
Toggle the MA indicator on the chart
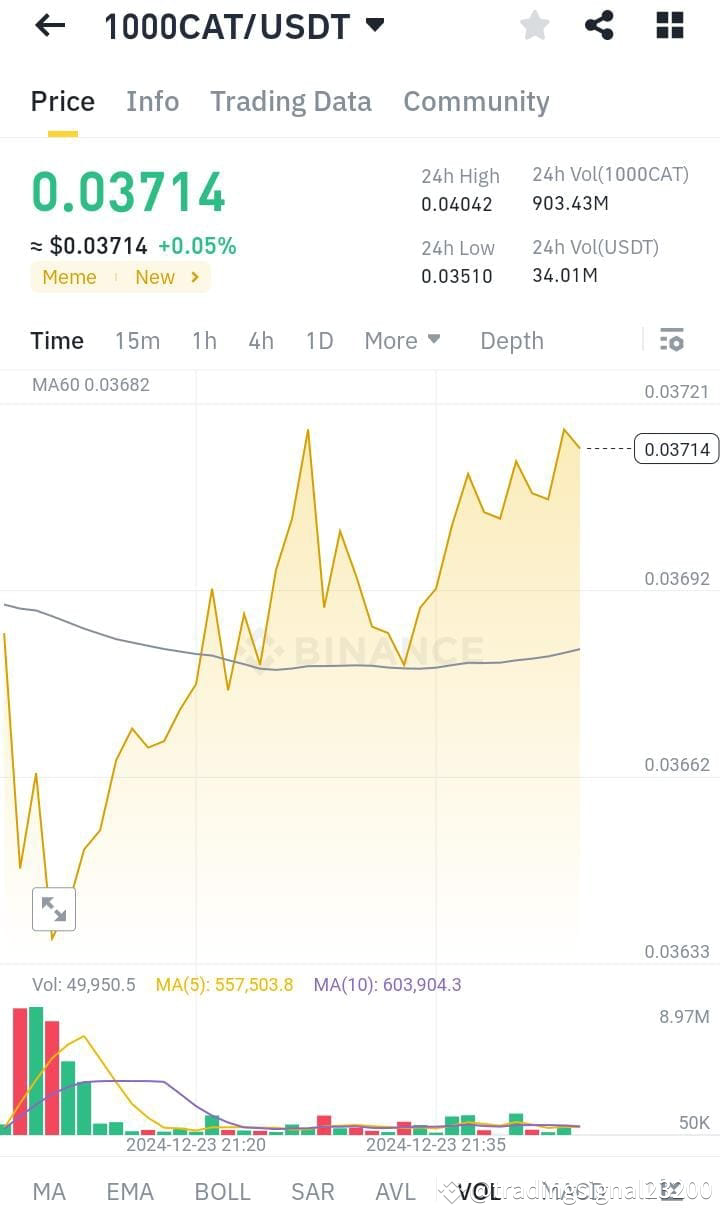point(48,1191)
